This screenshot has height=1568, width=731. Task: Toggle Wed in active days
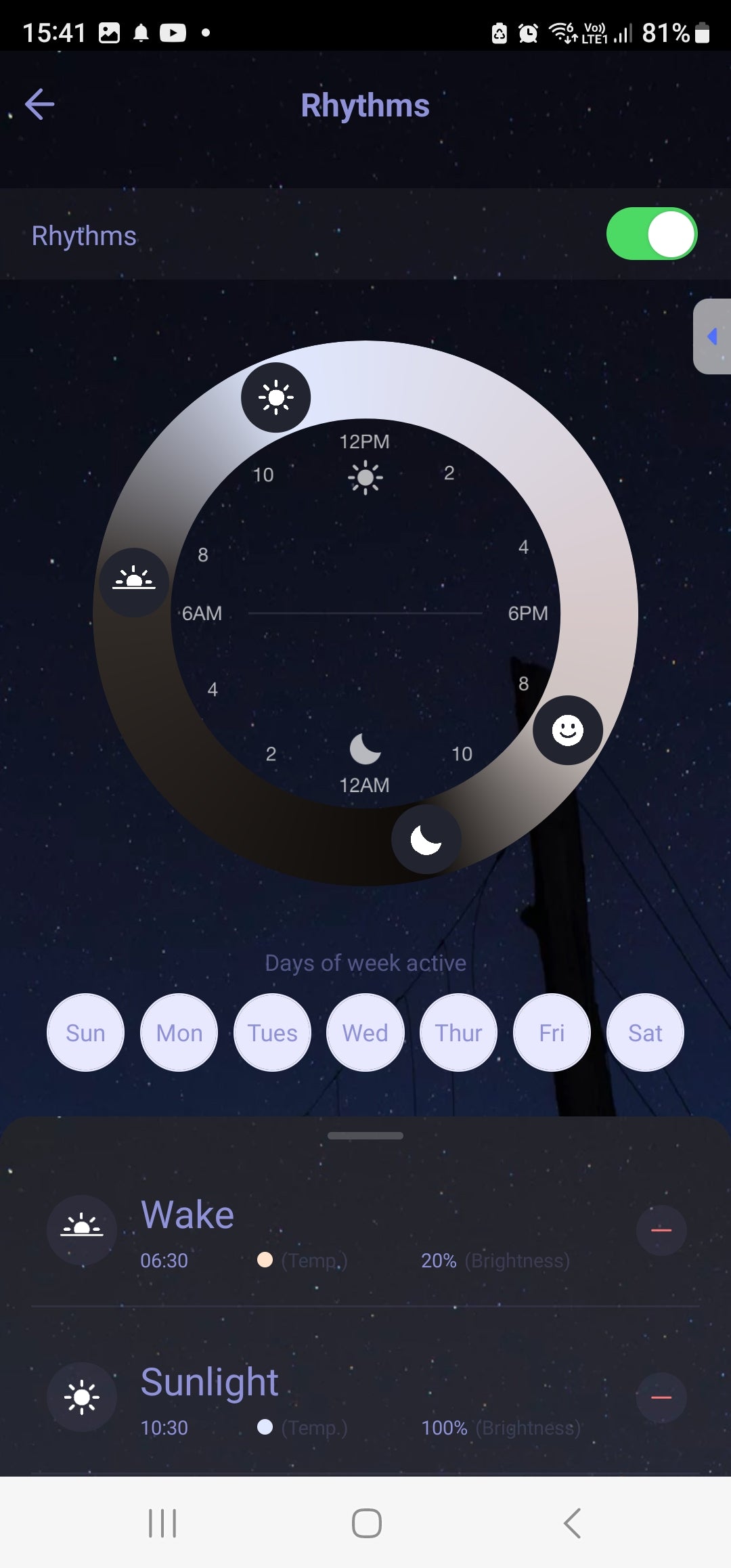(365, 1032)
